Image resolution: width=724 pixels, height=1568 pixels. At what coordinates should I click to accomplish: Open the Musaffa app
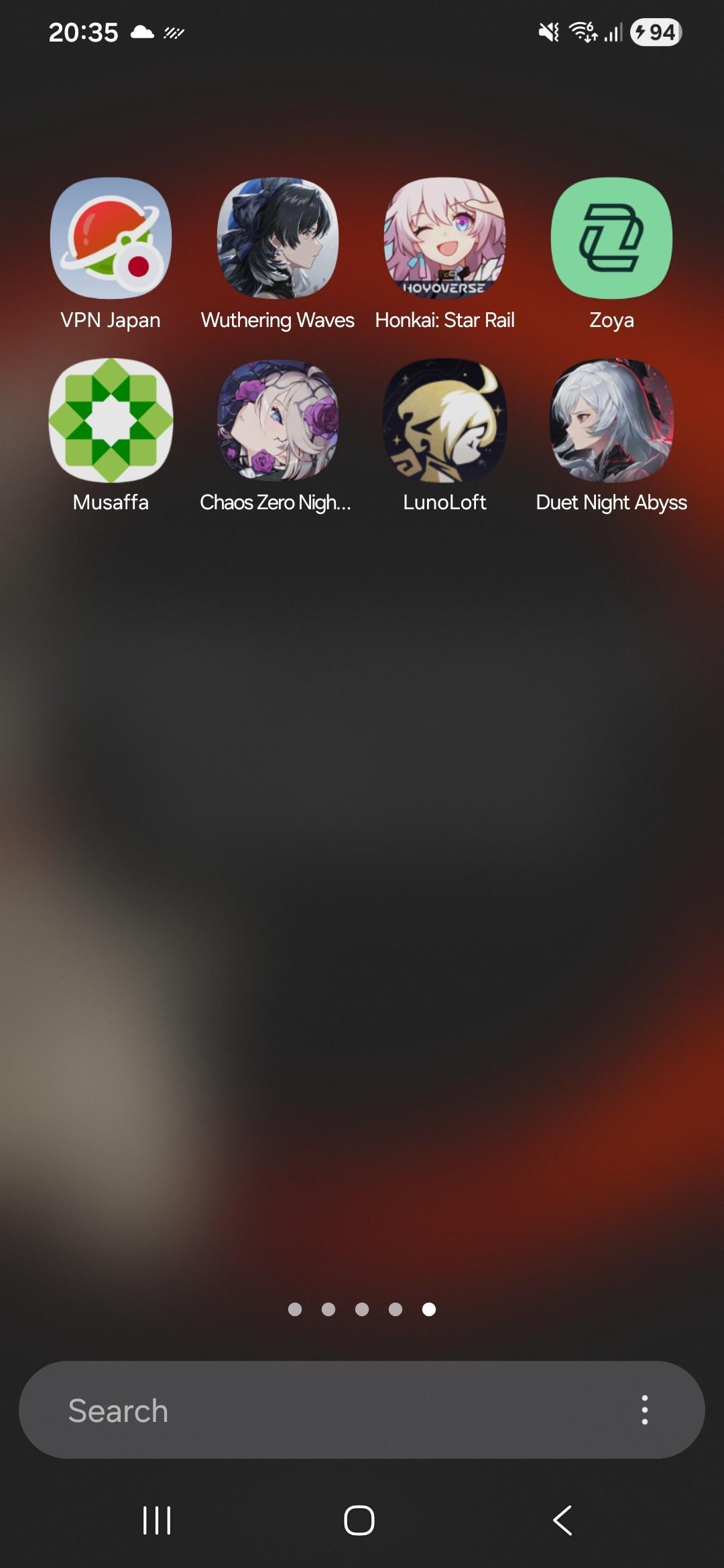point(111,420)
